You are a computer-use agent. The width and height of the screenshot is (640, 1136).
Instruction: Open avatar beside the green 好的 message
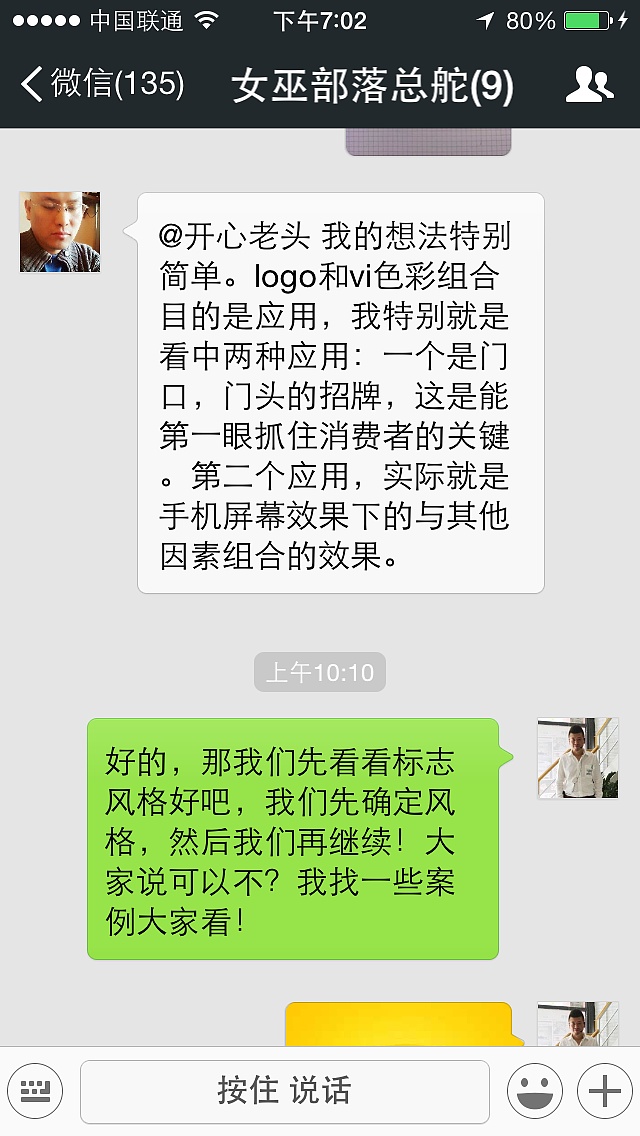pos(578,757)
